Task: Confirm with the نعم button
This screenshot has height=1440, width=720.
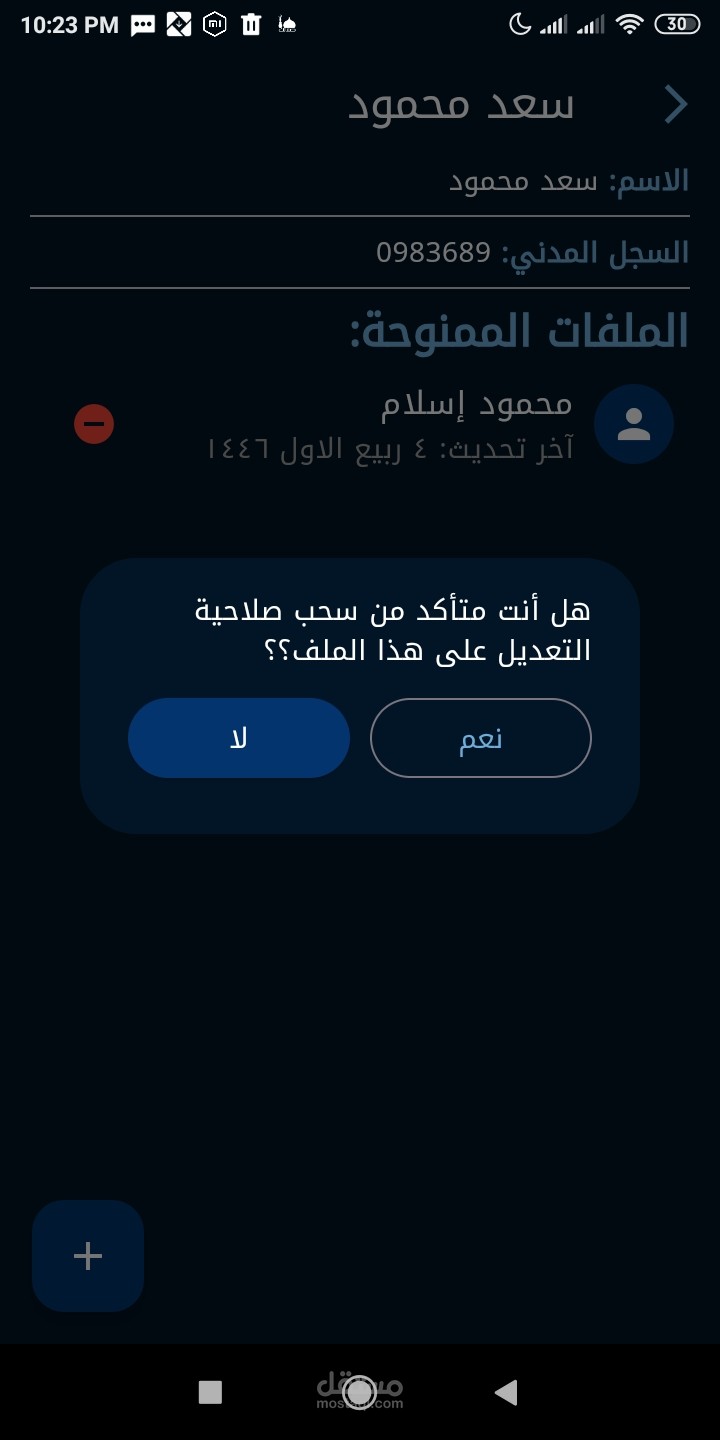Action: pos(481,738)
